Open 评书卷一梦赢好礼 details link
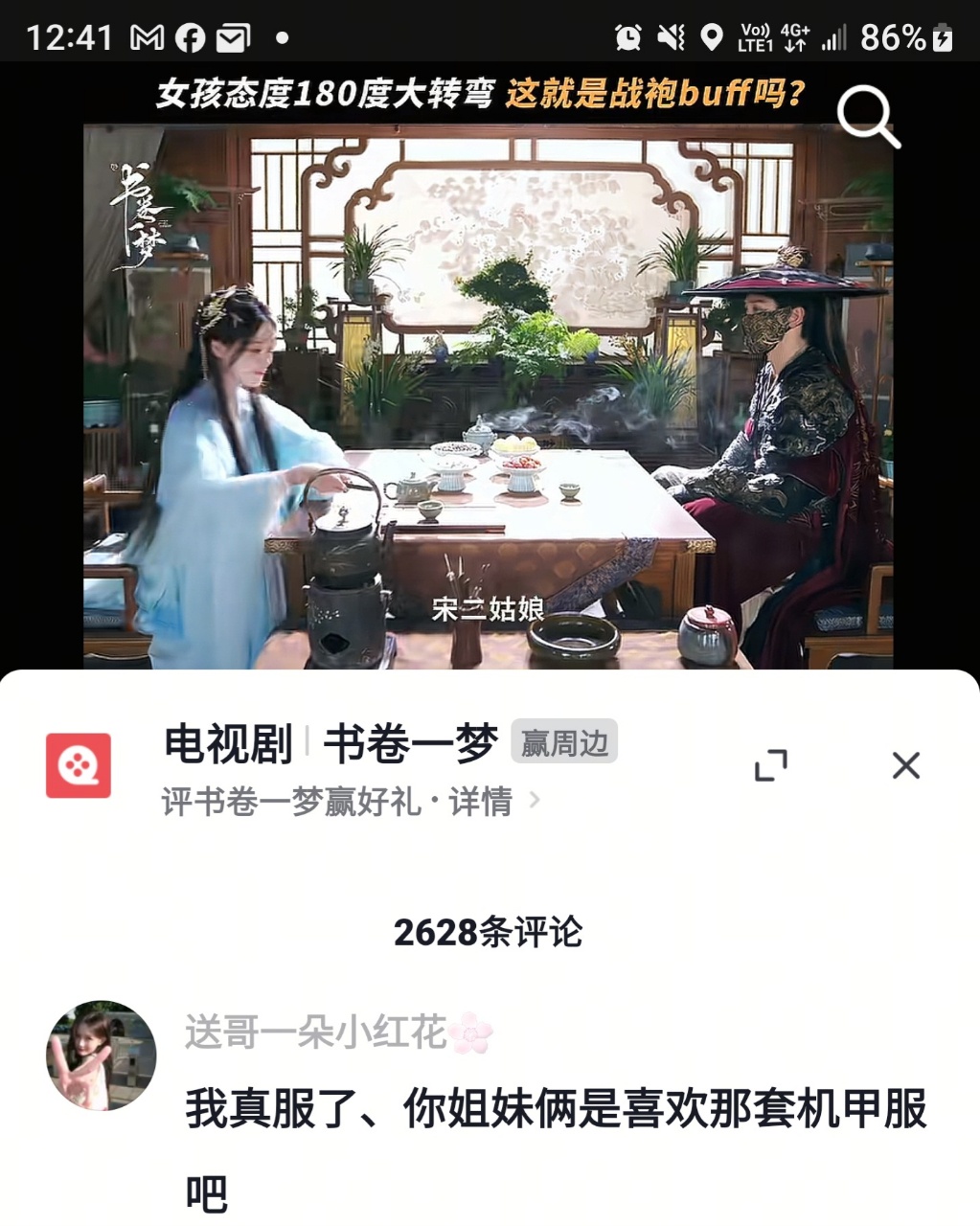 [x=350, y=802]
